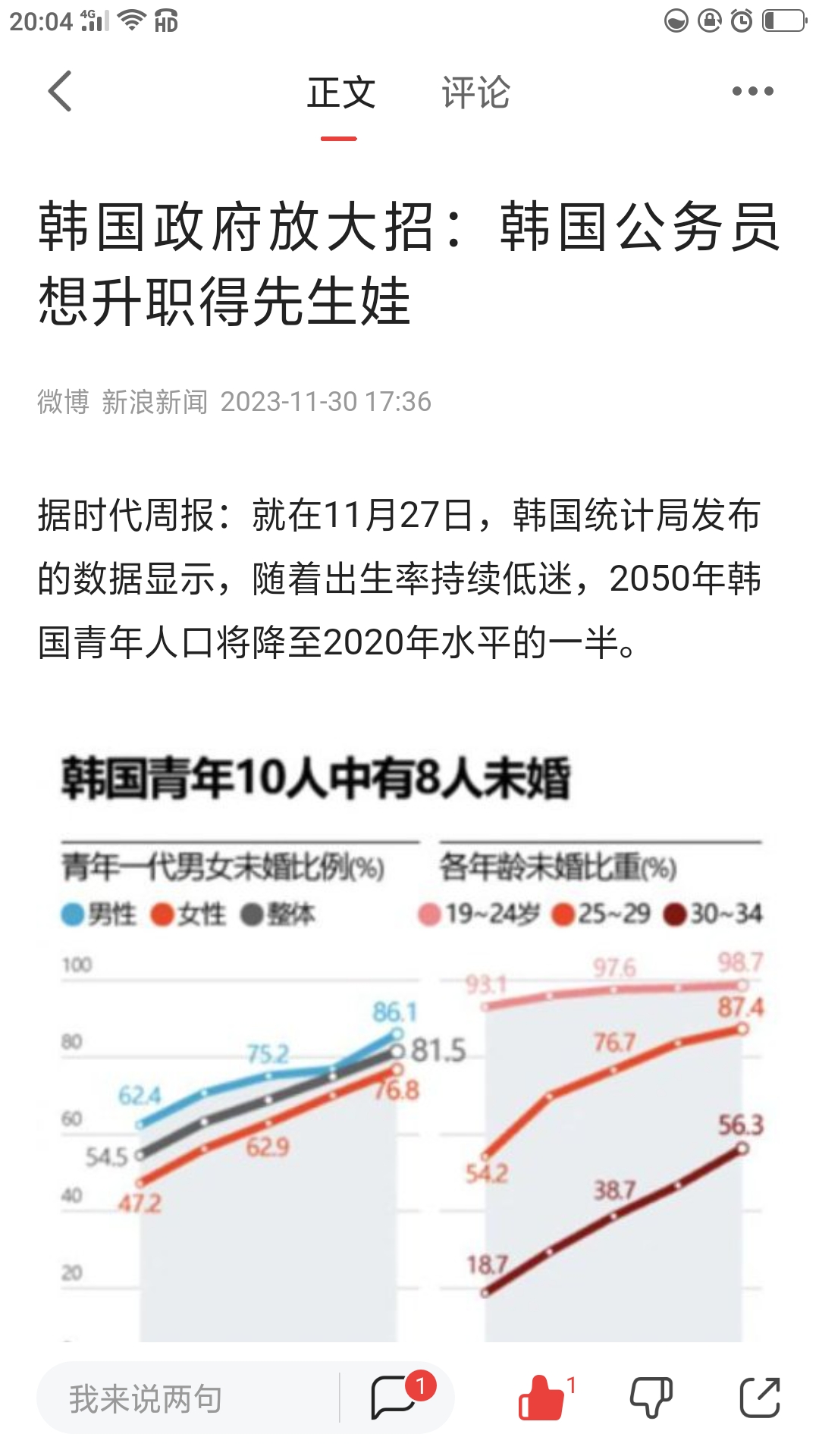
Task: Open comments via the speech bubble icon
Action: [x=394, y=1397]
